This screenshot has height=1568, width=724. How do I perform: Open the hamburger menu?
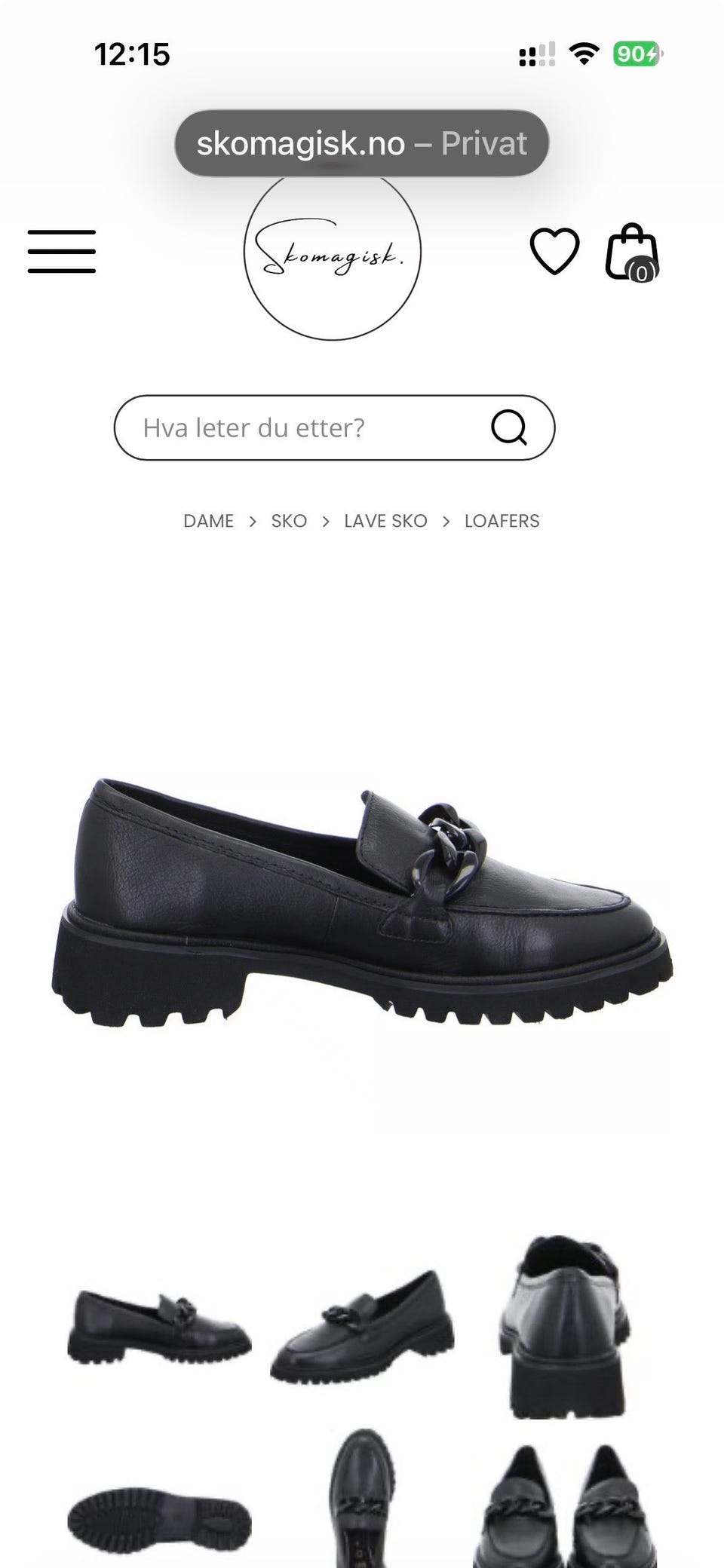62,252
